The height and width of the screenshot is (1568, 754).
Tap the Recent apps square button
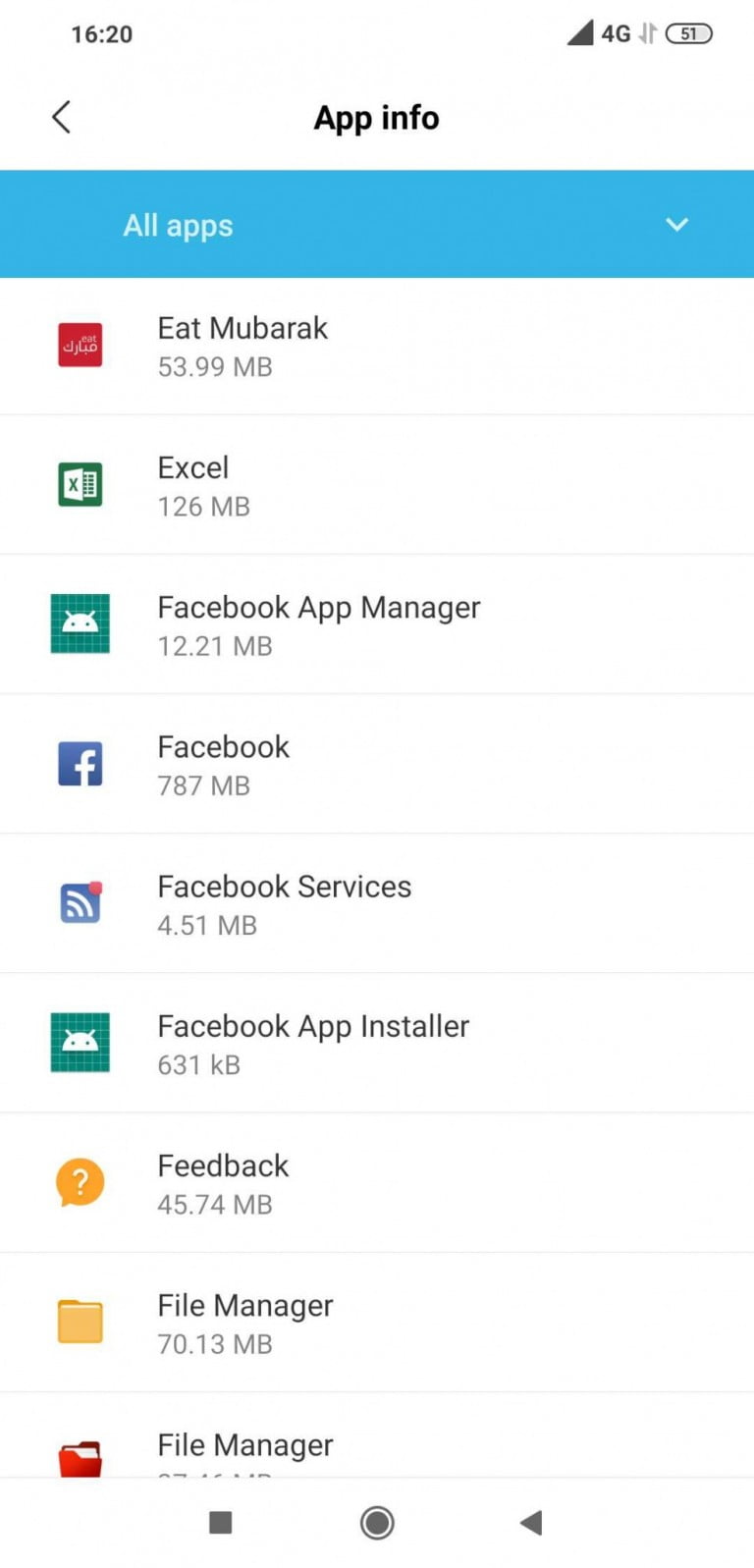pyautogui.click(x=221, y=1522)
